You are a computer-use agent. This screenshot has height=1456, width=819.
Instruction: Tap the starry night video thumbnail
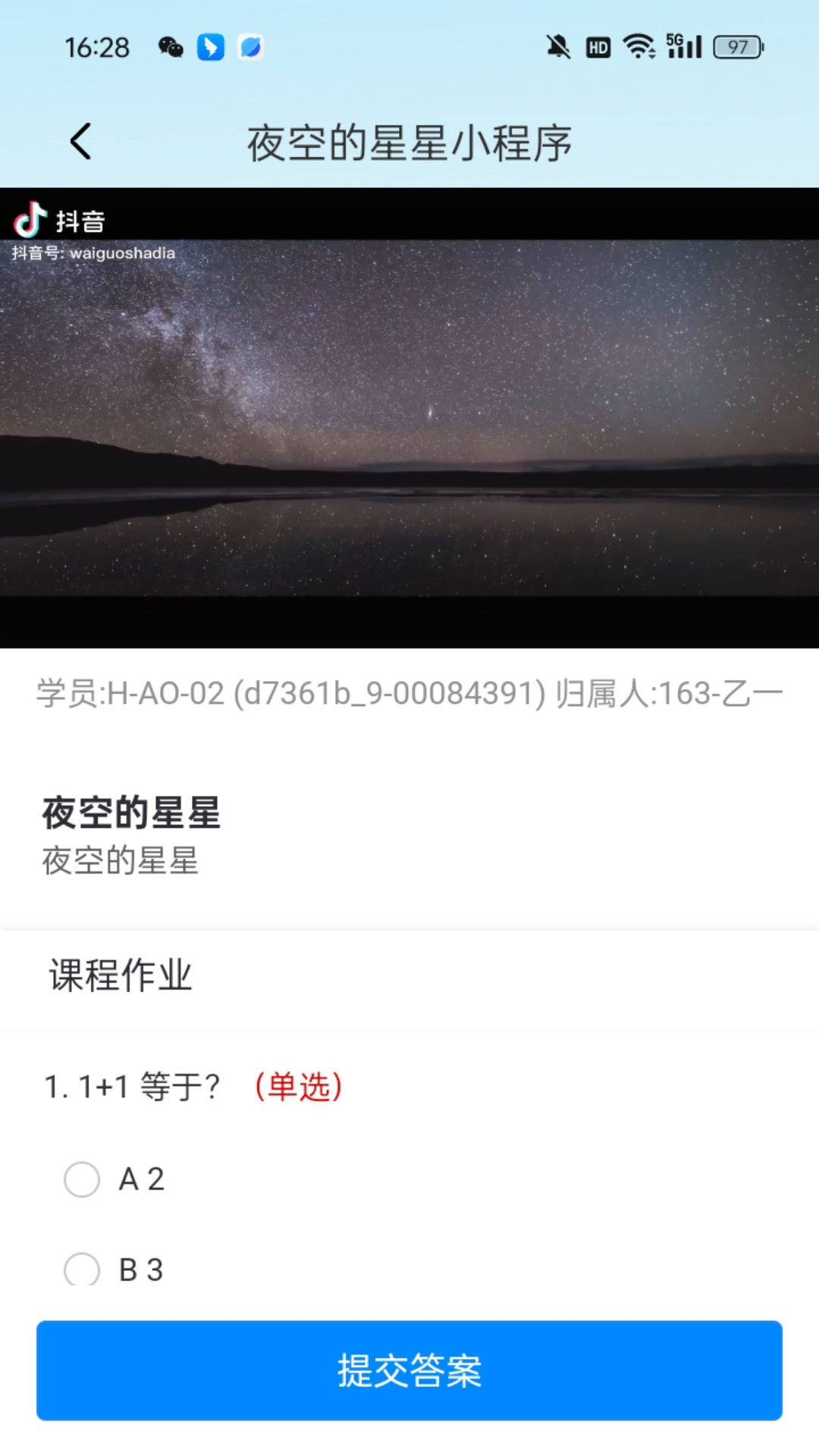[x=409, y=425]
